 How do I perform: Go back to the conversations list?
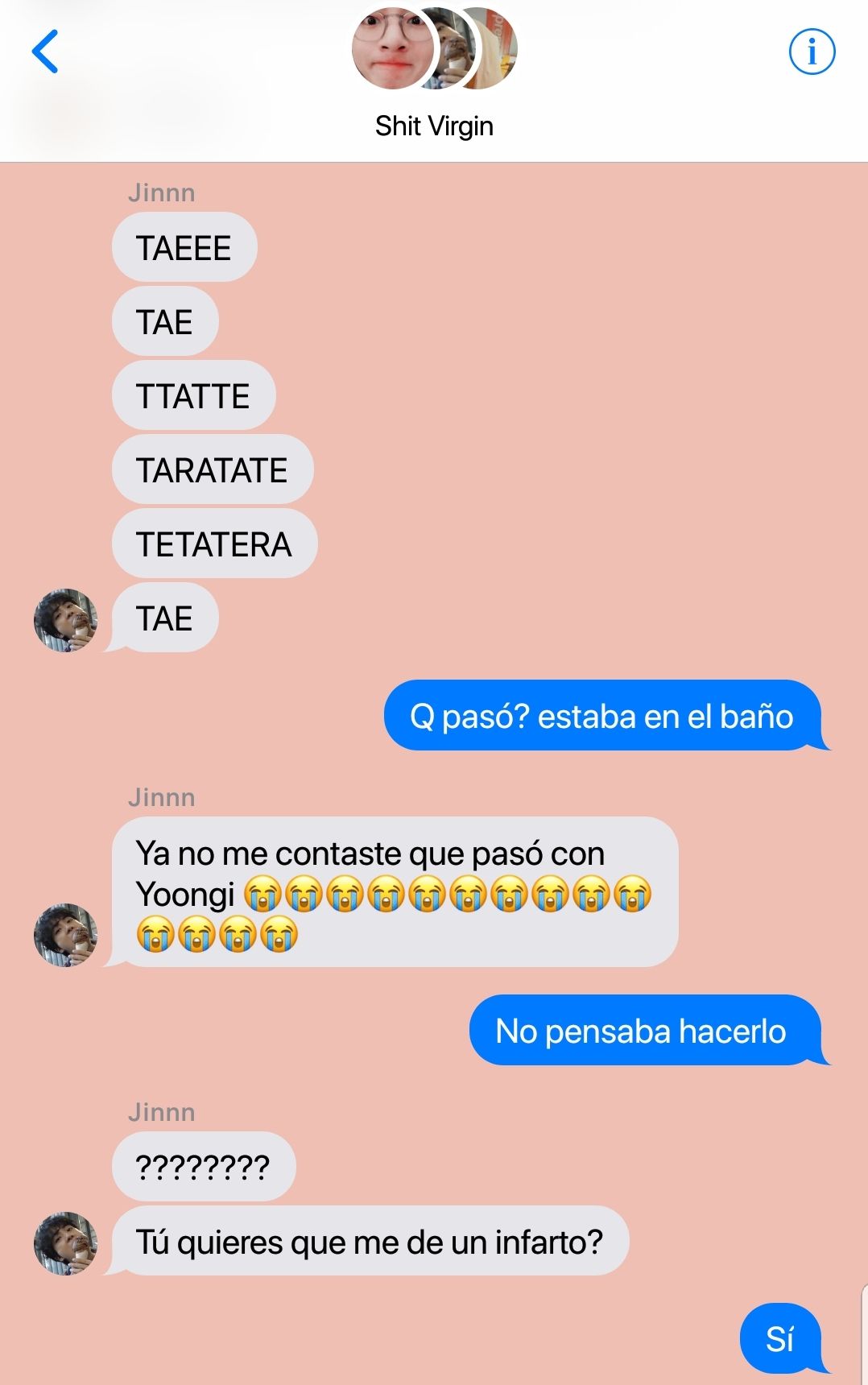coord(45,52)
